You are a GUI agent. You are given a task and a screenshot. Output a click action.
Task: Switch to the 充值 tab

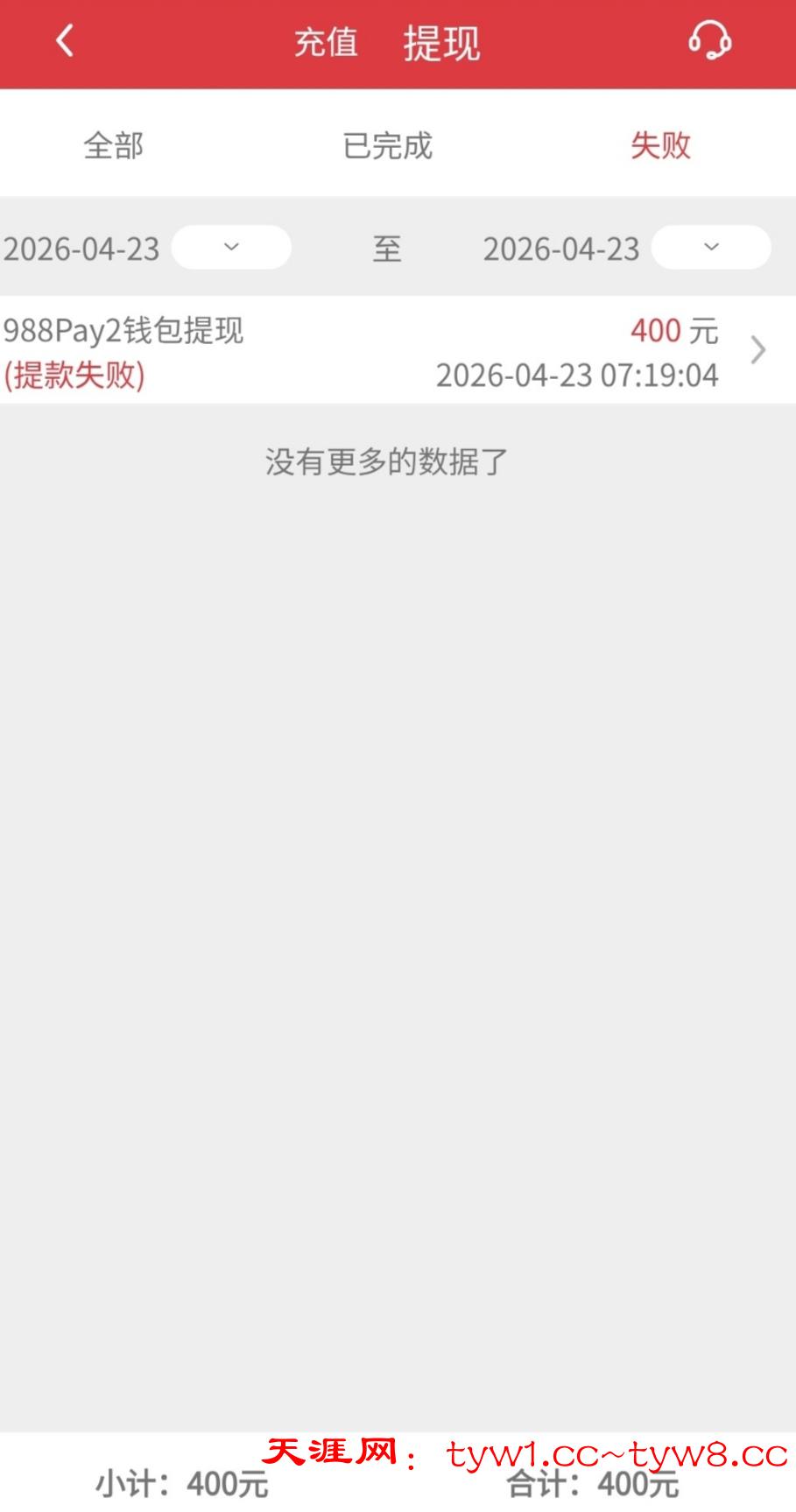326,43
